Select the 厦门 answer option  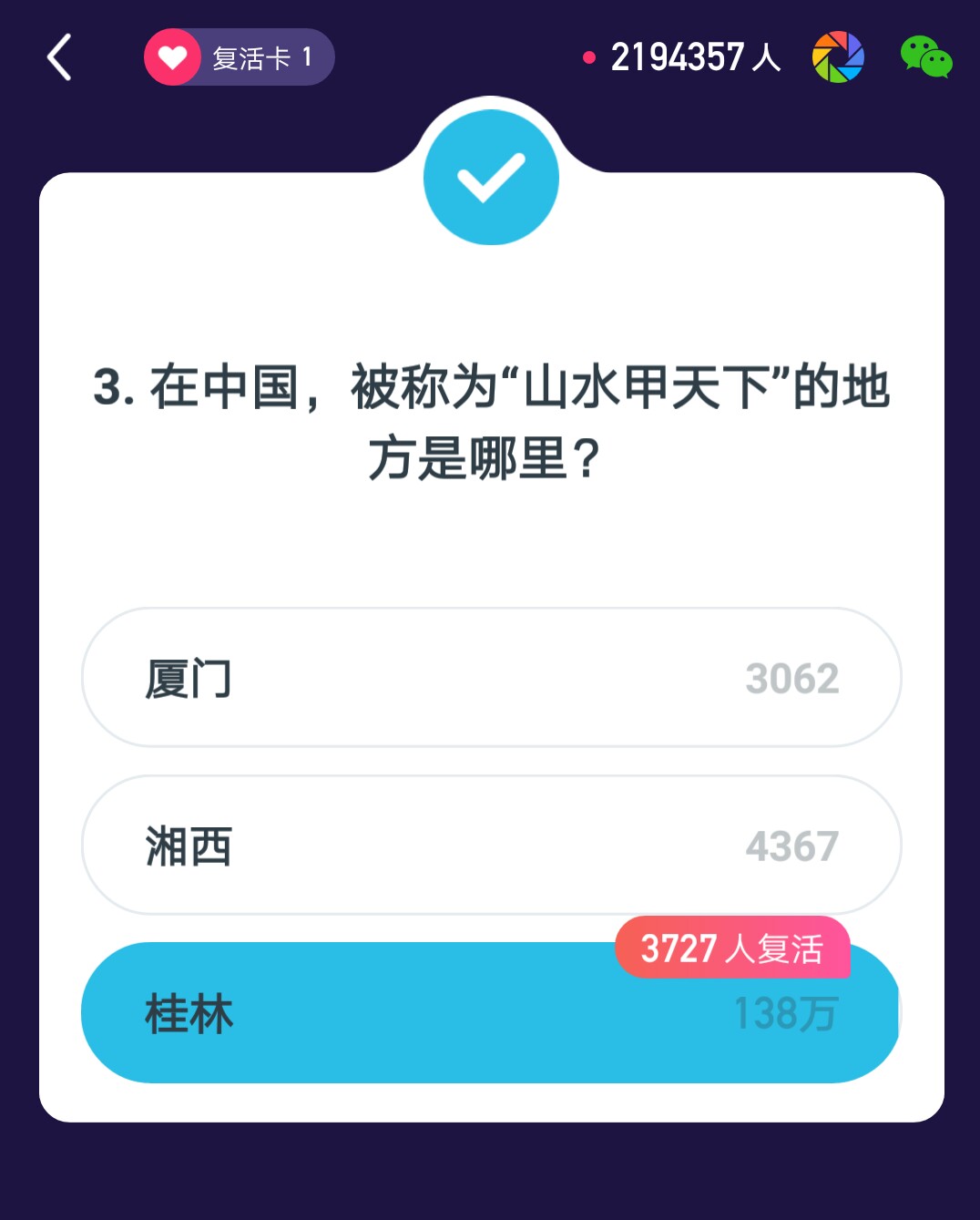(x=491, y=677)
